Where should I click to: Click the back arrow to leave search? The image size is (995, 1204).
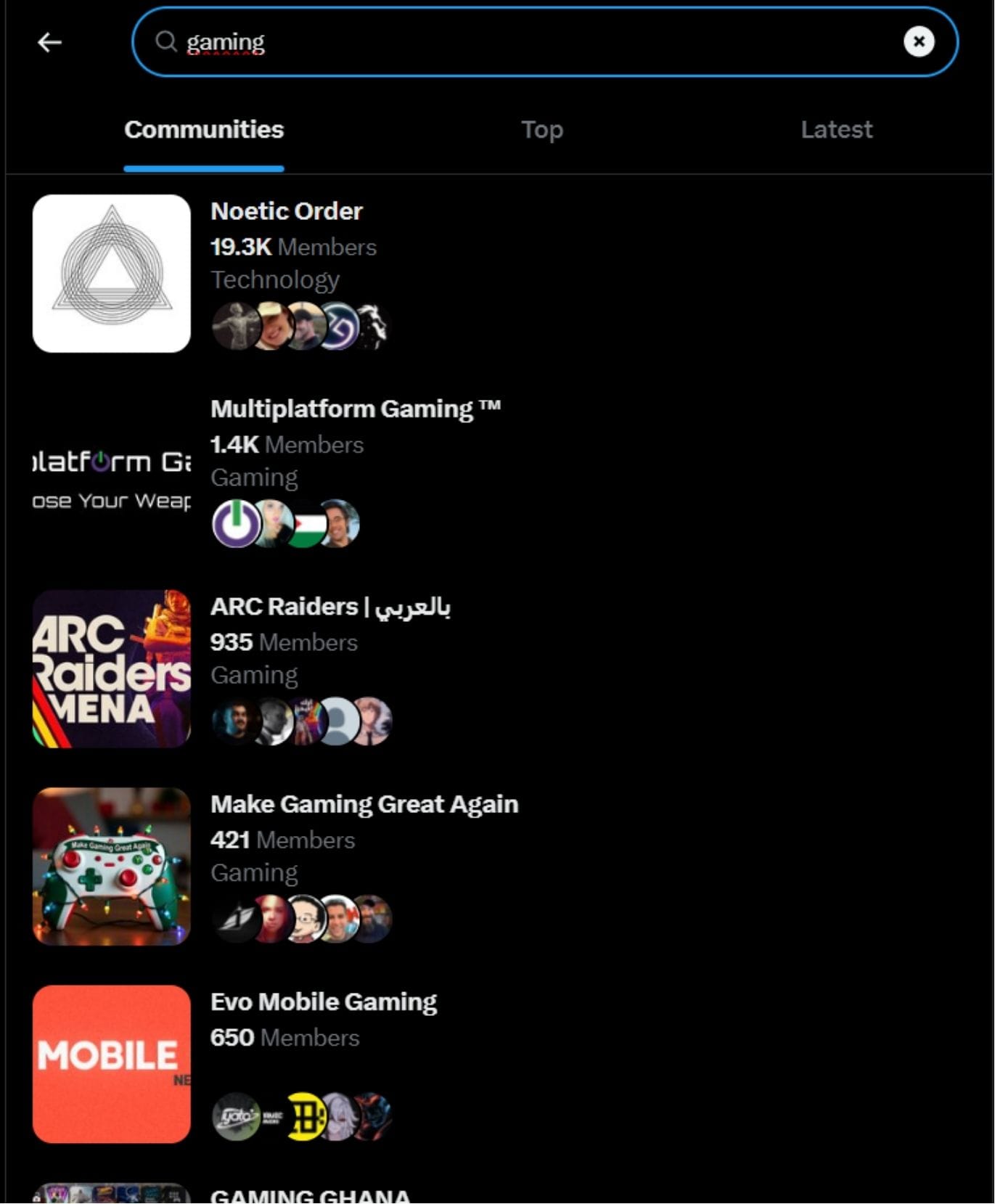pos(49,41)
